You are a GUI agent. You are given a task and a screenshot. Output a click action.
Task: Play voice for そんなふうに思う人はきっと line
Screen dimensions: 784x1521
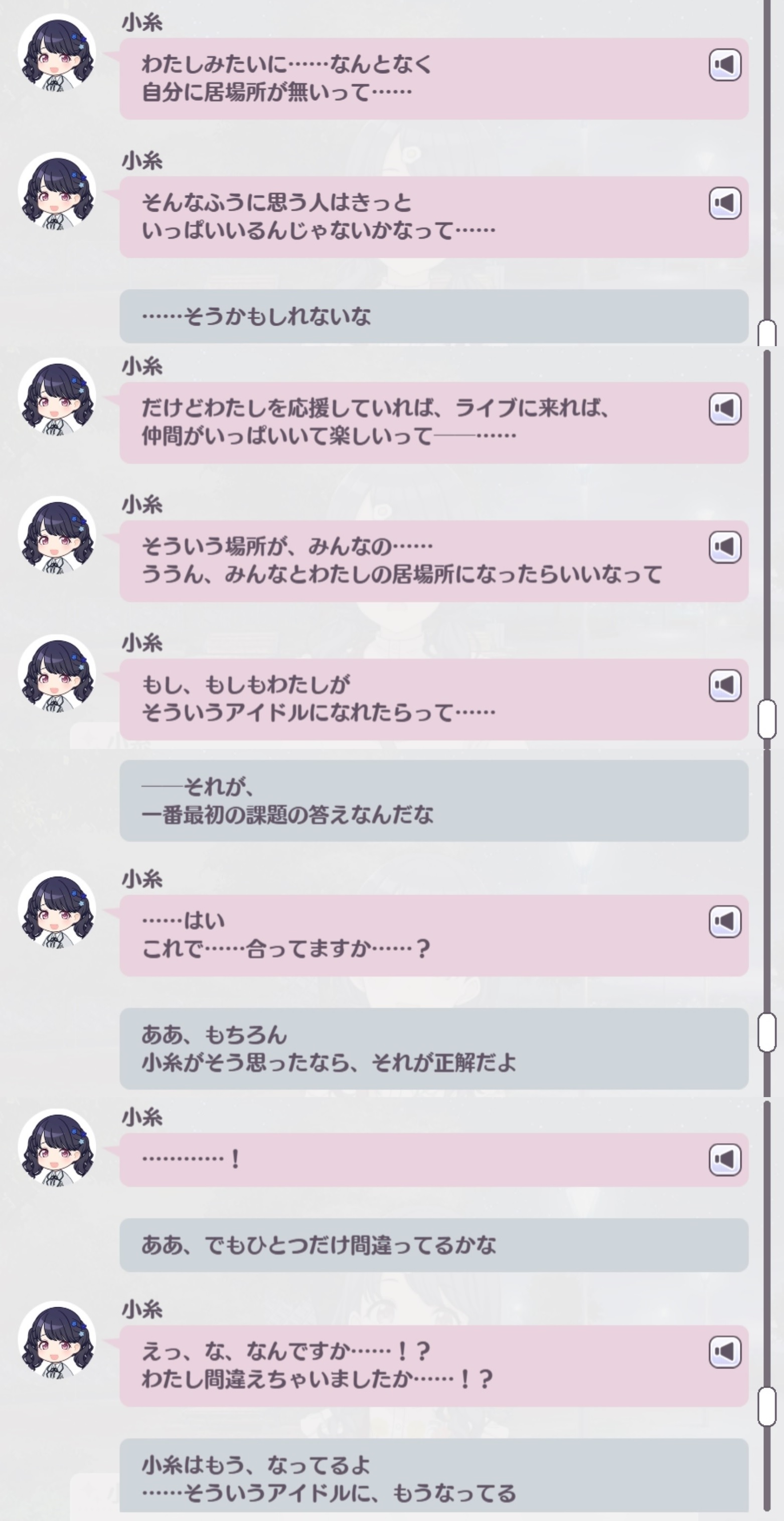(x=725, y=203)
